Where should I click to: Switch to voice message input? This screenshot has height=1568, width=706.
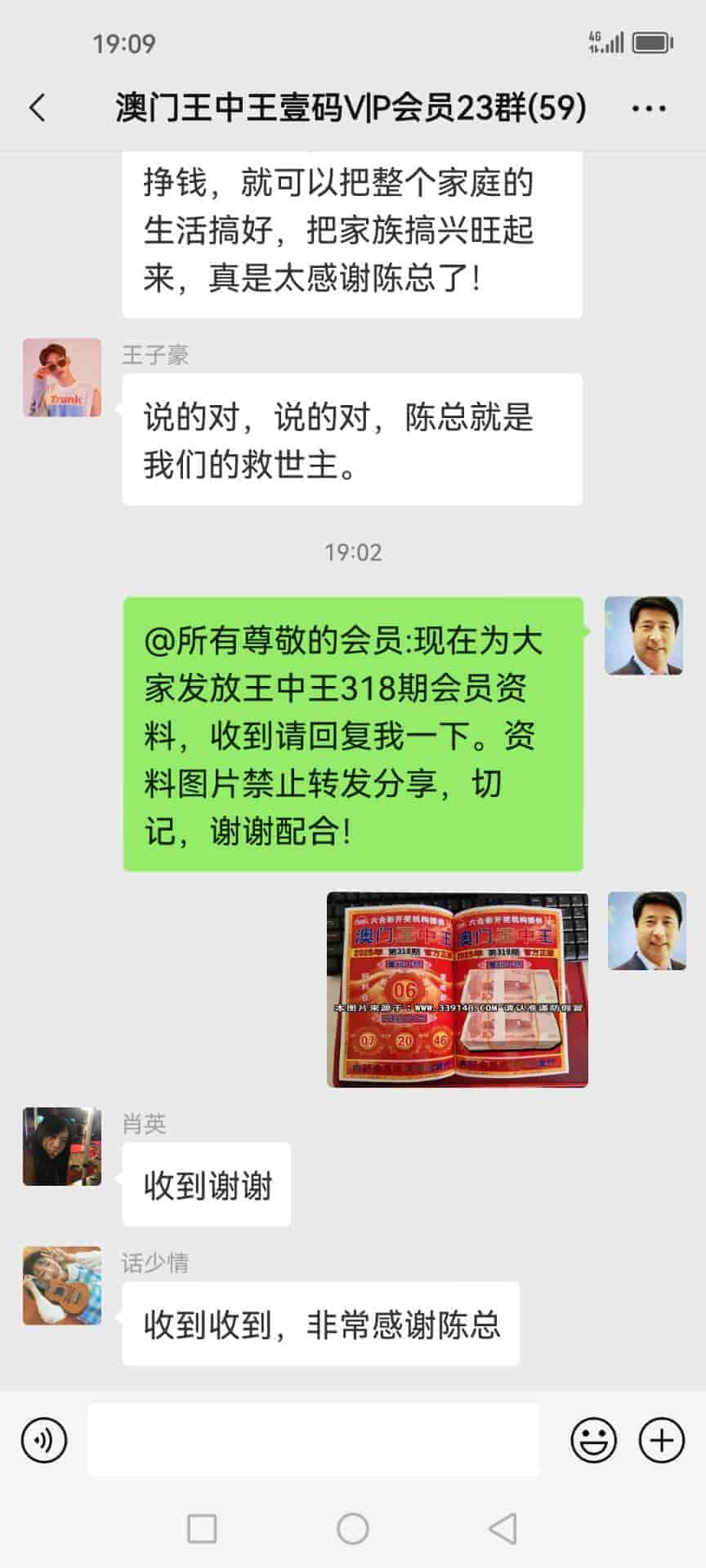coord(44,1441)
